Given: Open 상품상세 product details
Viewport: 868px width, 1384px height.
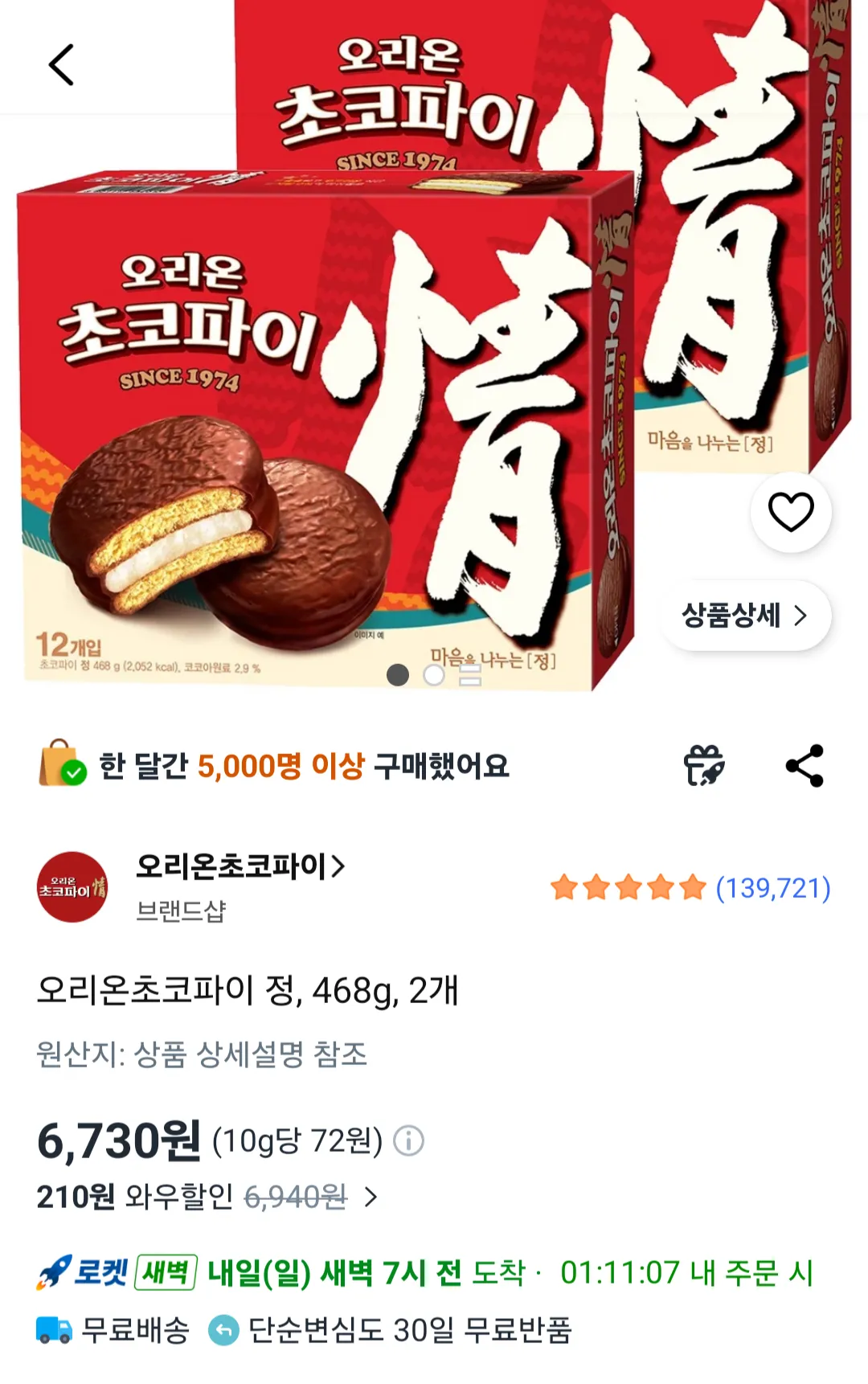Looking at the screenshot, I should (744, 616).
